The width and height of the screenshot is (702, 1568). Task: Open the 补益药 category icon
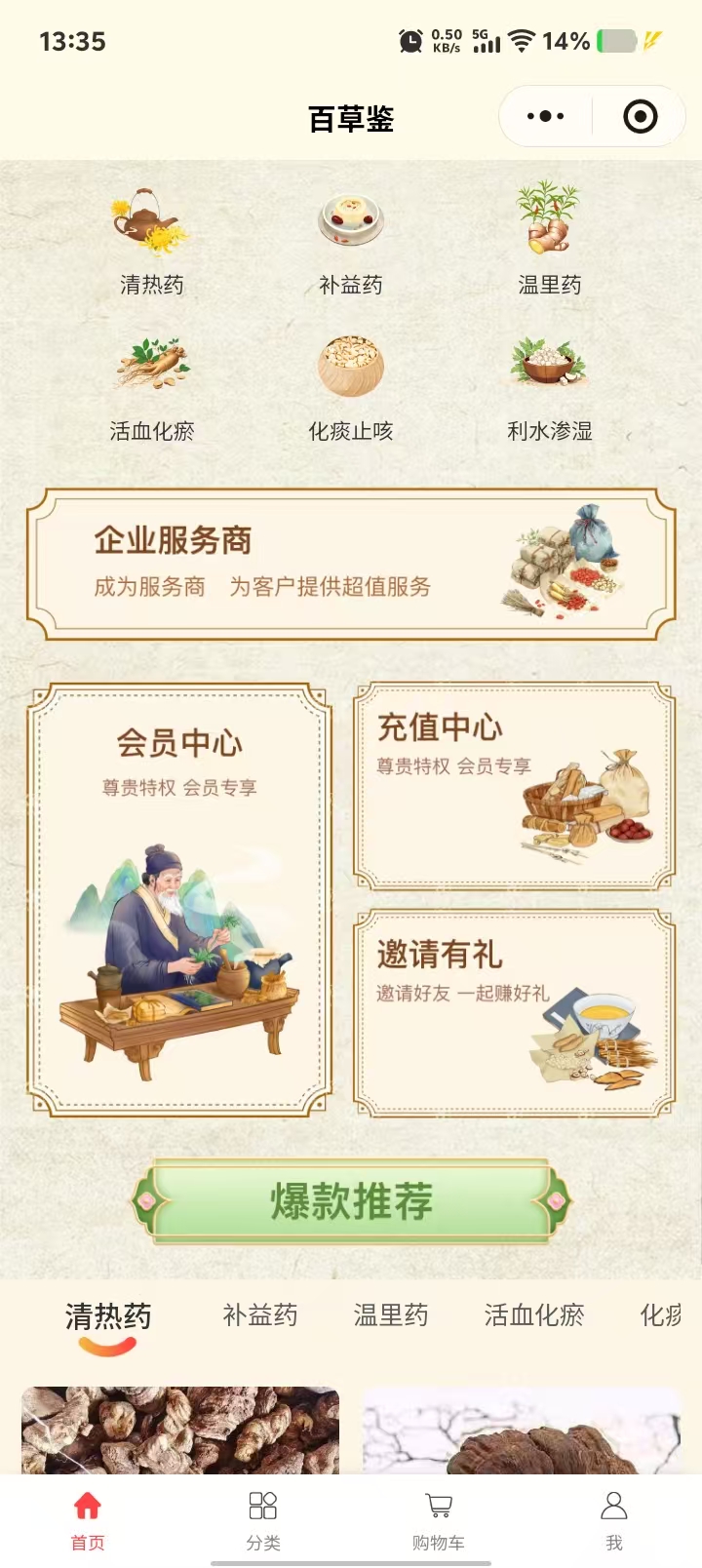click(350, 241)
